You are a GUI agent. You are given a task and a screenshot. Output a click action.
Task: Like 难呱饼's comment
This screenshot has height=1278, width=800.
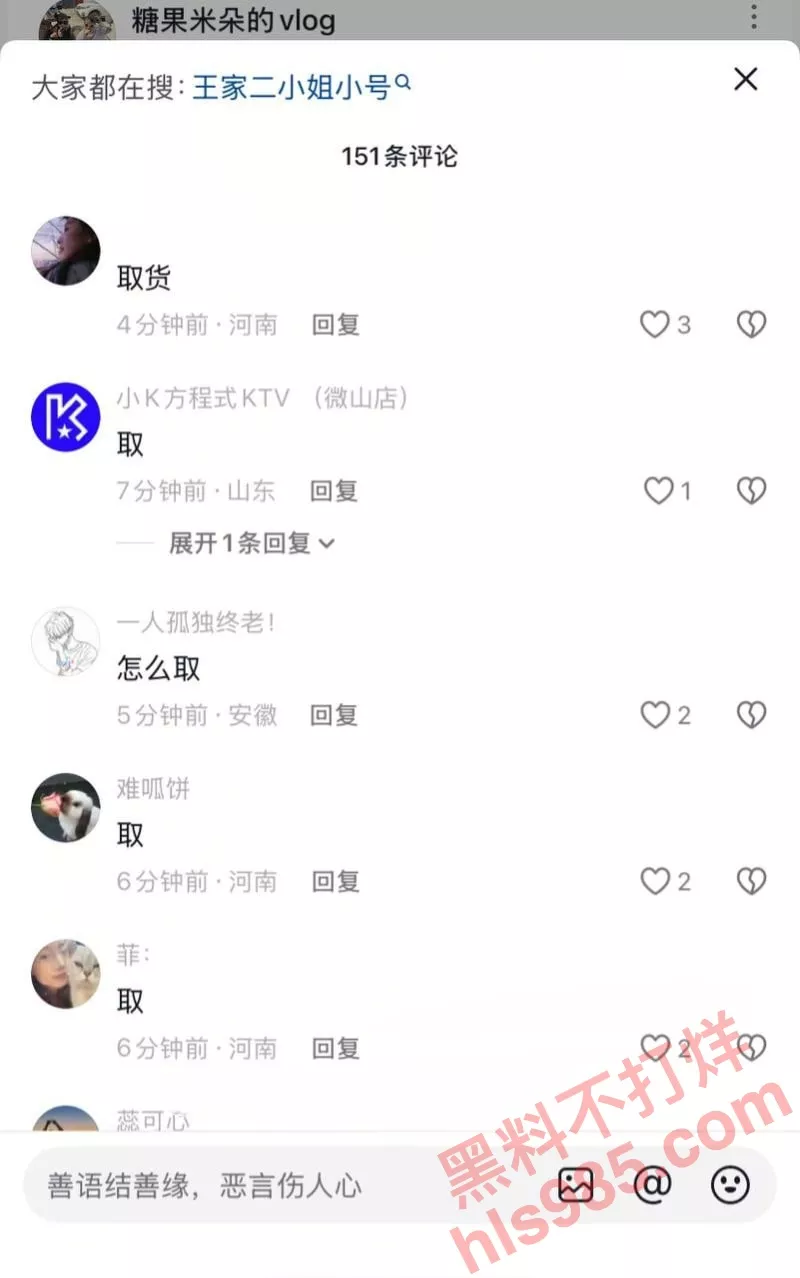tap(655, 881)
